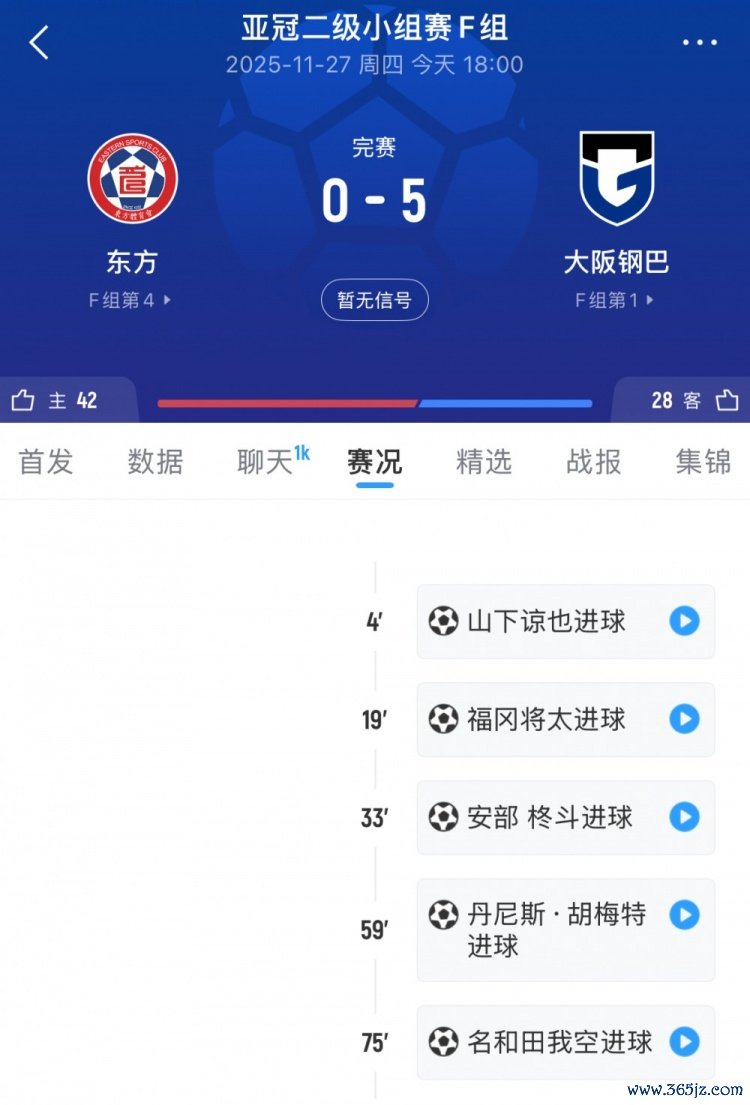Switch to the 数据 tab
The width and height of the screenshot is (750, 1105).
[x=155, y=461]
